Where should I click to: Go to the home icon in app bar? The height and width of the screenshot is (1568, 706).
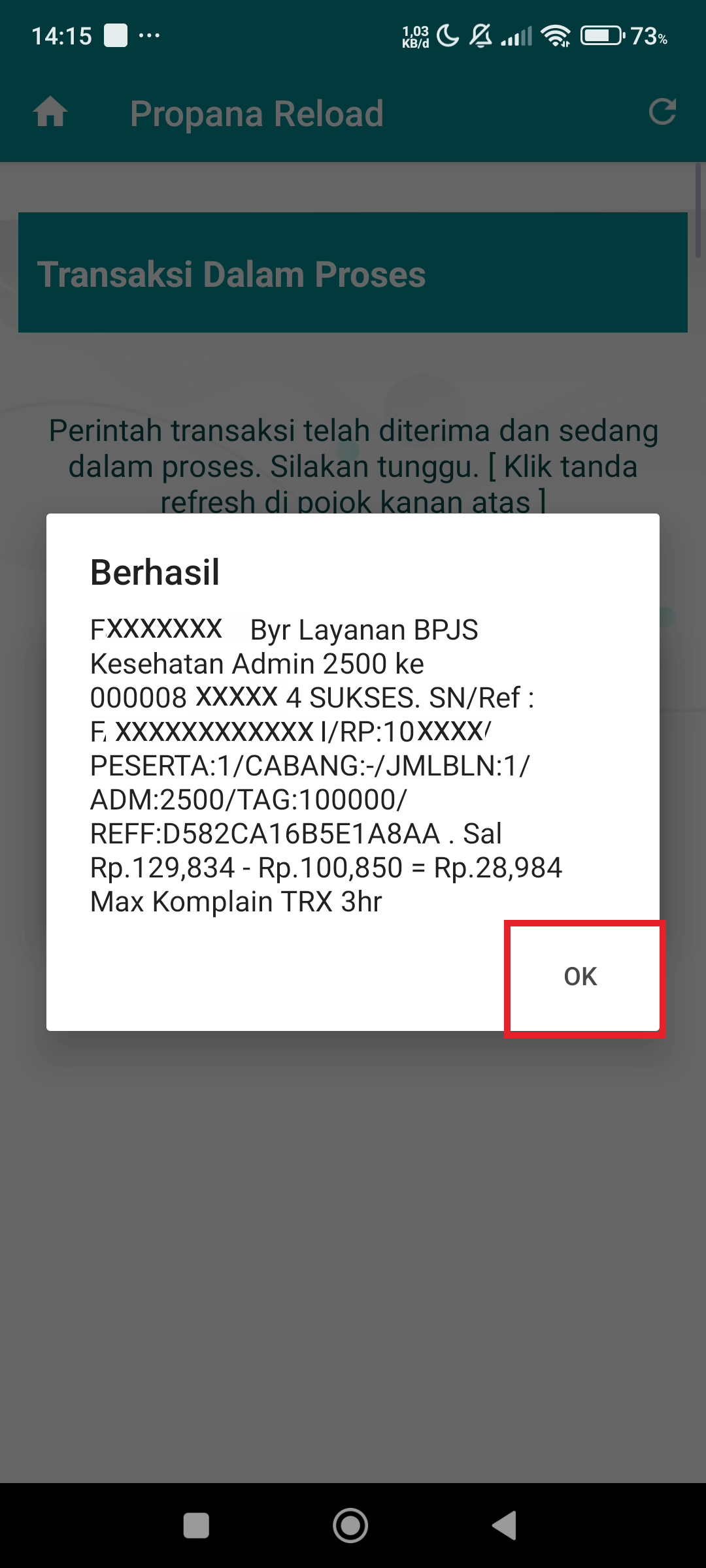pos(50,112)
